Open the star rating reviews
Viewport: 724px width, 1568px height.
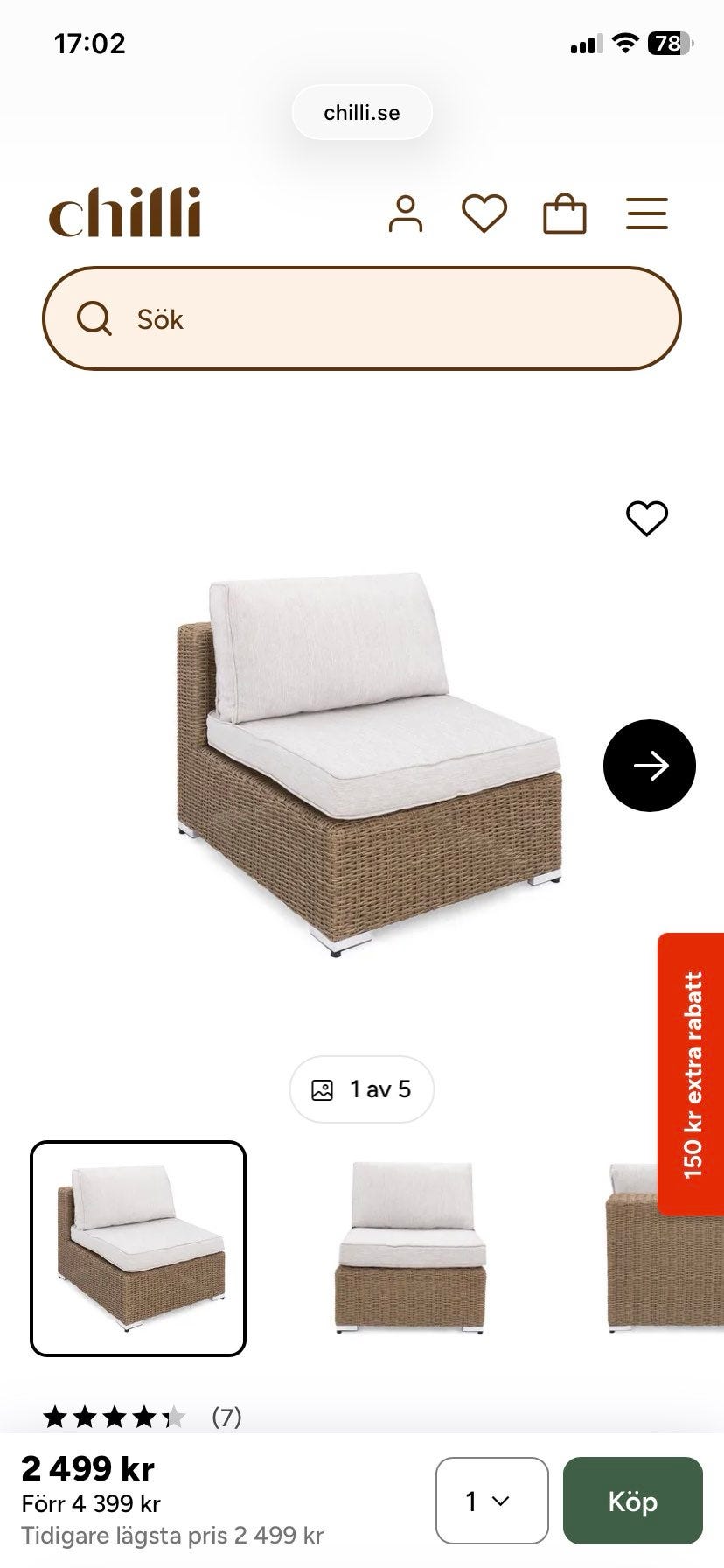pos(142,1417)
